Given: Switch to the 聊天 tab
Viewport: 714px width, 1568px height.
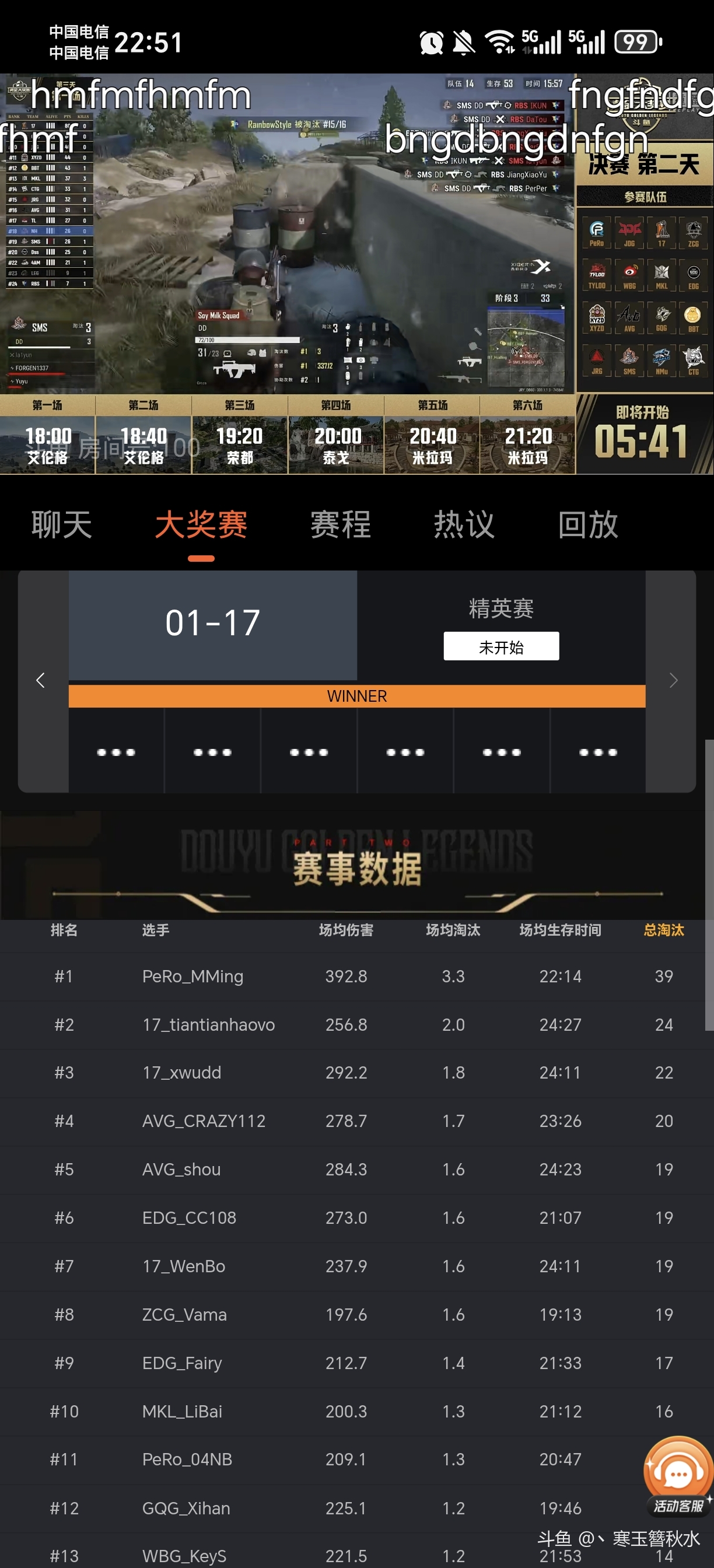Looking at the screenshot, I should 61,524.
